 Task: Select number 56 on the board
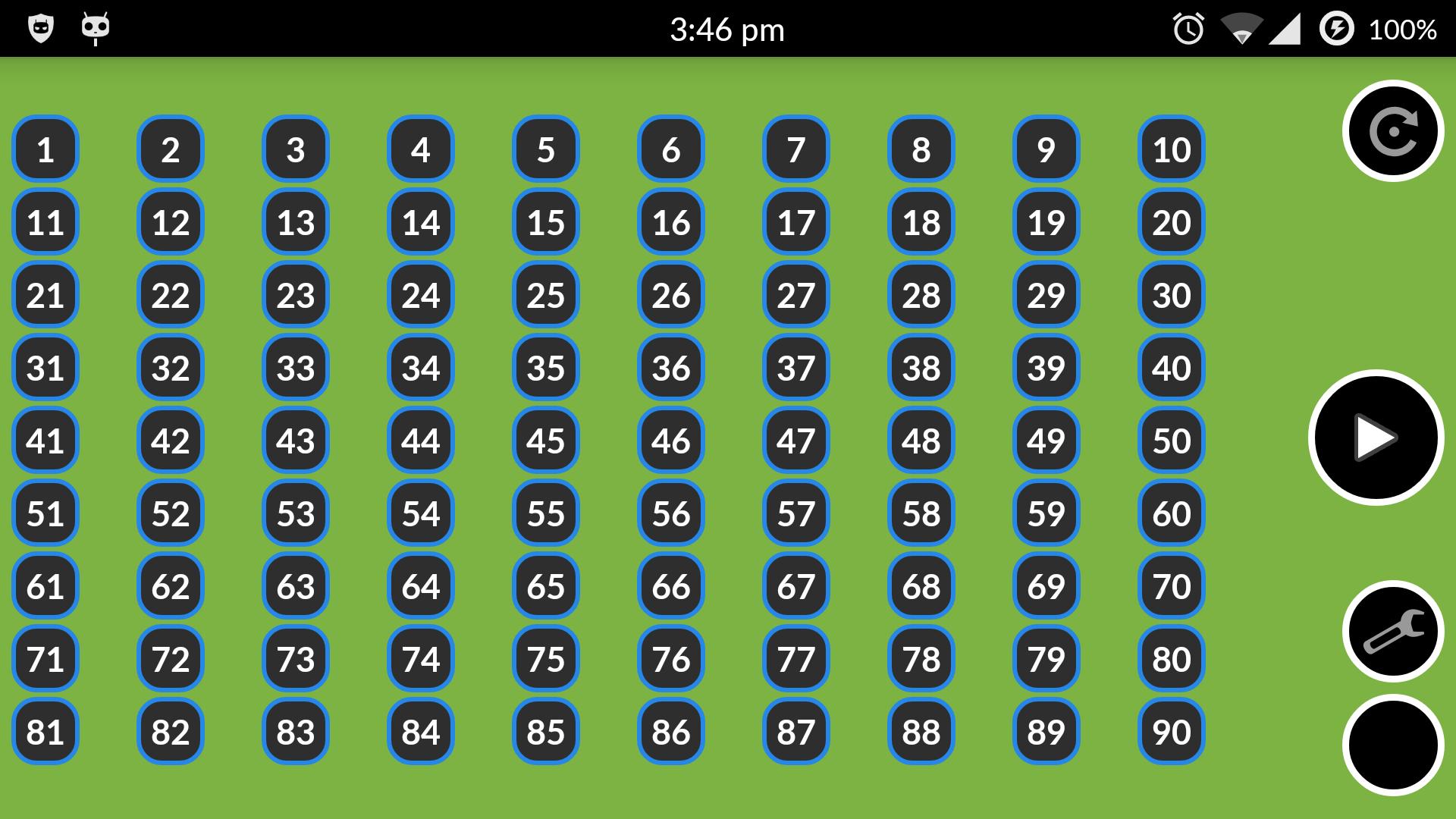[671, 513]
